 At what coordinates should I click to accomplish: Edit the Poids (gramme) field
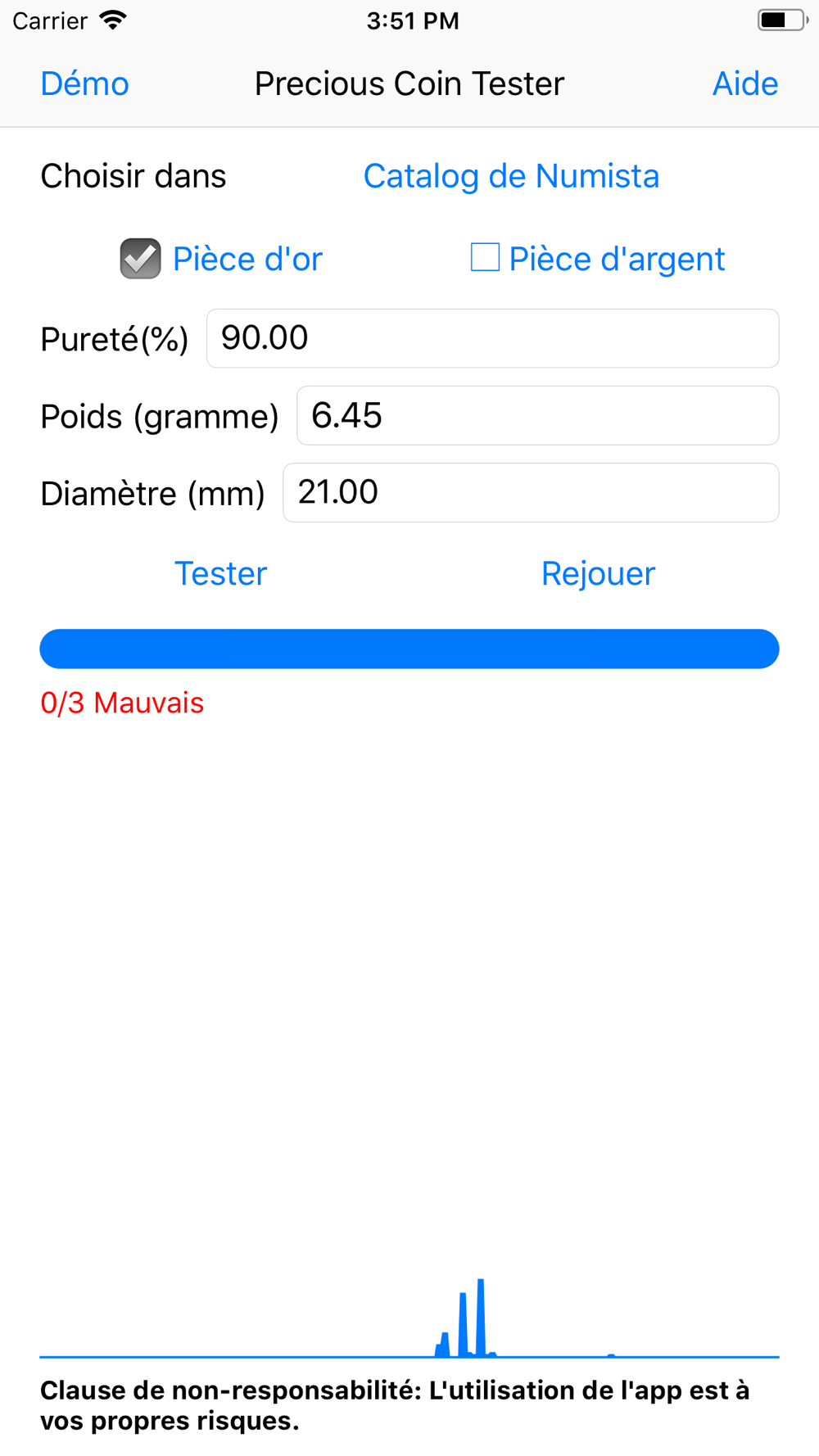(537, 415)
